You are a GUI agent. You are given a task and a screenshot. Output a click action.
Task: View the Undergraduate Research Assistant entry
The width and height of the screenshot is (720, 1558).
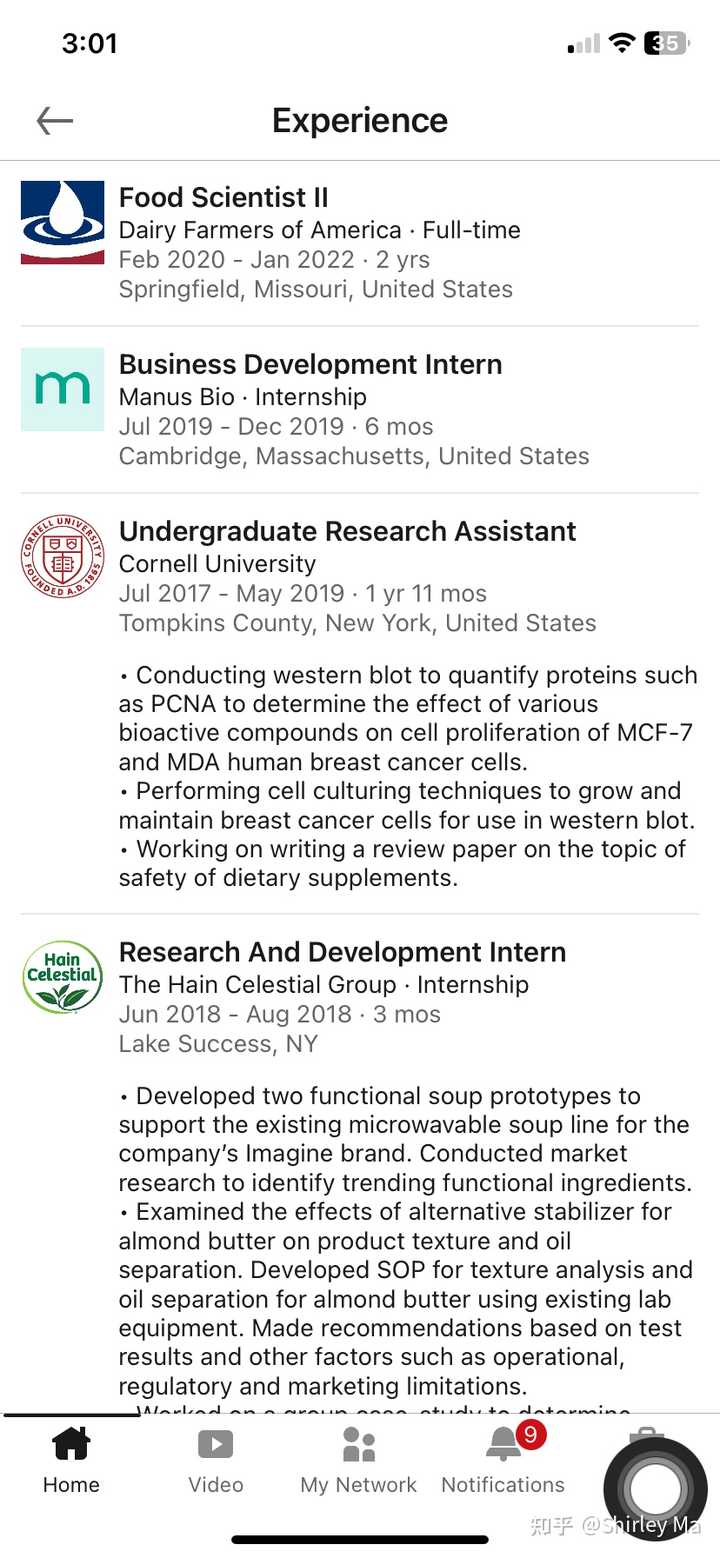[360, 704]
